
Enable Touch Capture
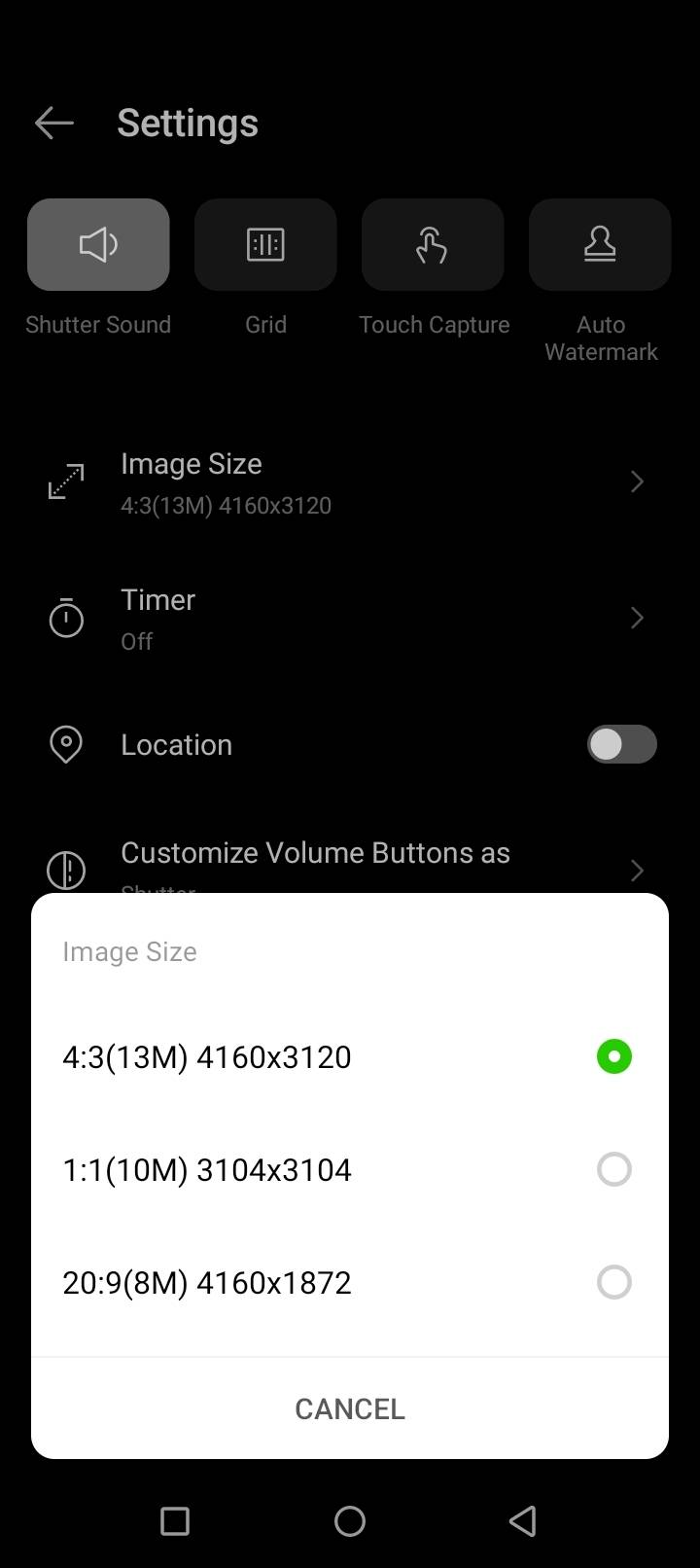(x=433, y=245)
